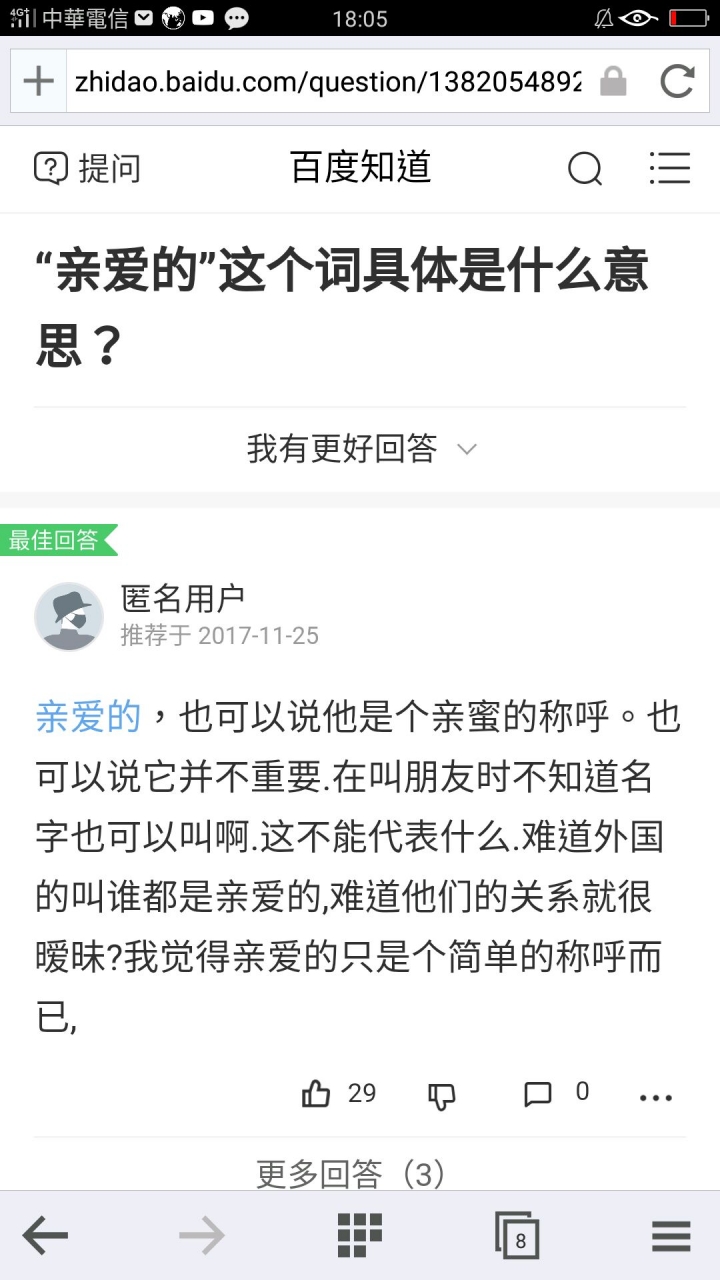
Task: Open the site list menu icon
Action: (669, 168)
